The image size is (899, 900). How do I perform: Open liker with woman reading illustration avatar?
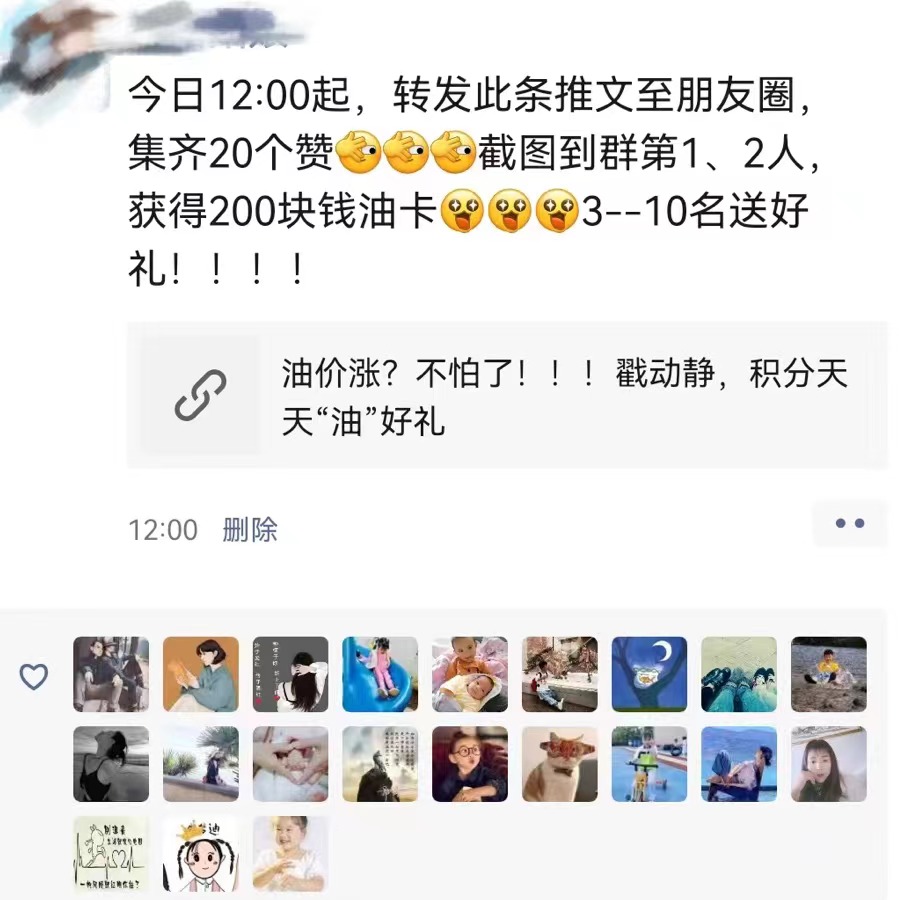point(200,674)
